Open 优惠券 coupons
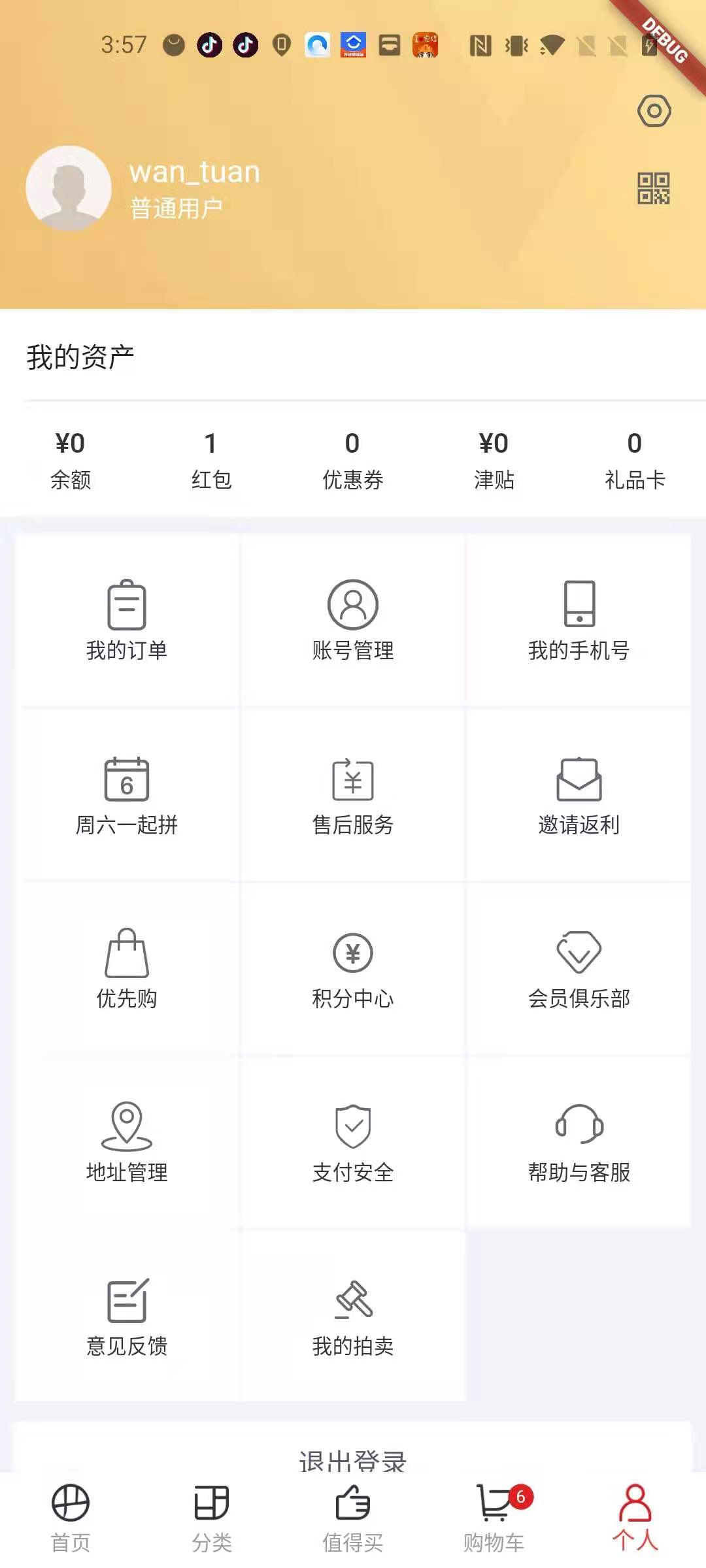 [352, 460]
